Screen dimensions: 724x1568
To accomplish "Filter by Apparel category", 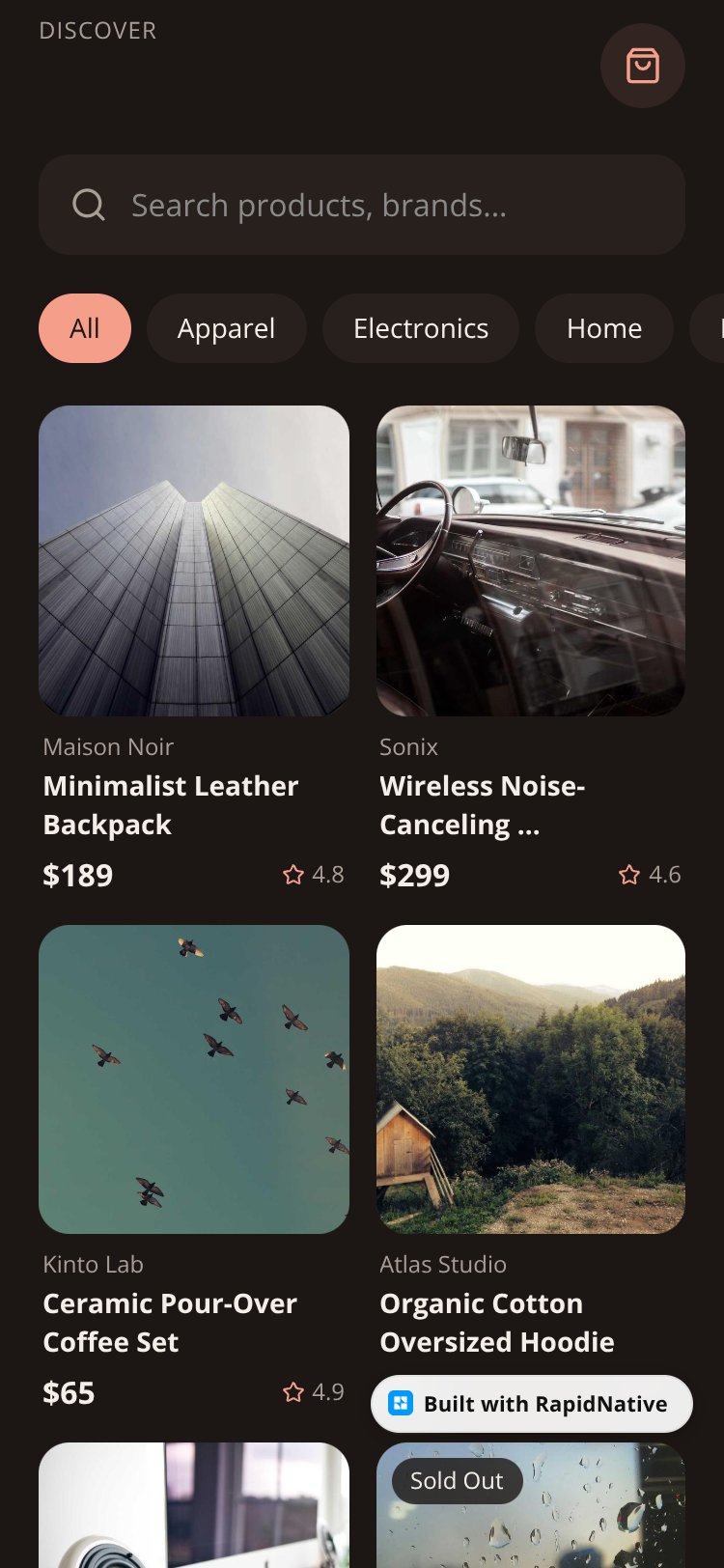I will pos(226,328).
